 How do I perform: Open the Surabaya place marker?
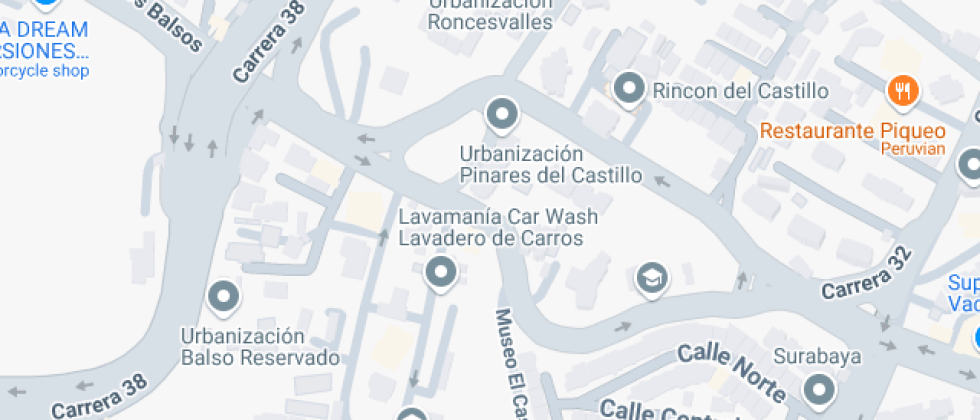click(x=820, y=390)
